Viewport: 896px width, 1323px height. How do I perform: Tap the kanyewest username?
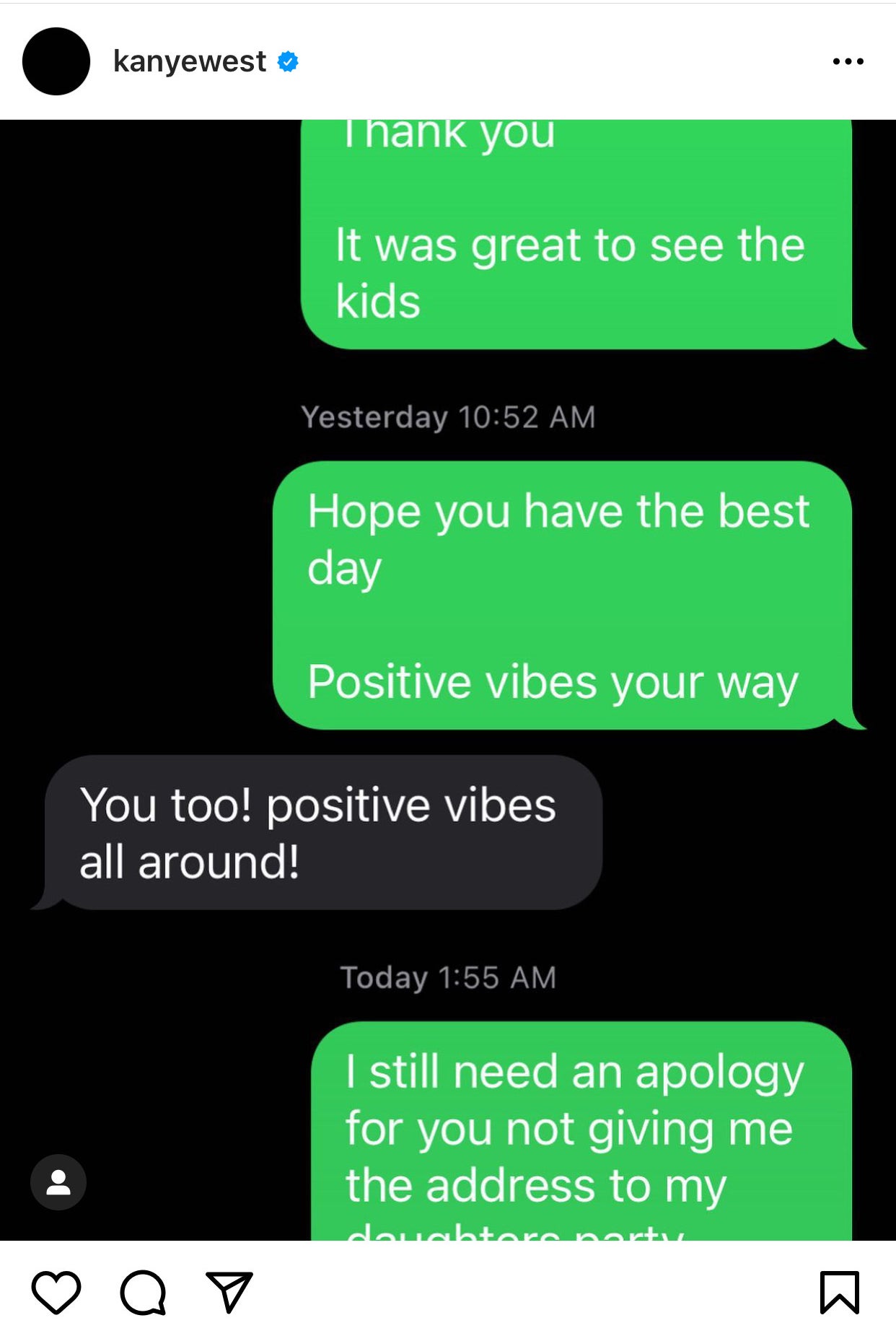(189, 61)
